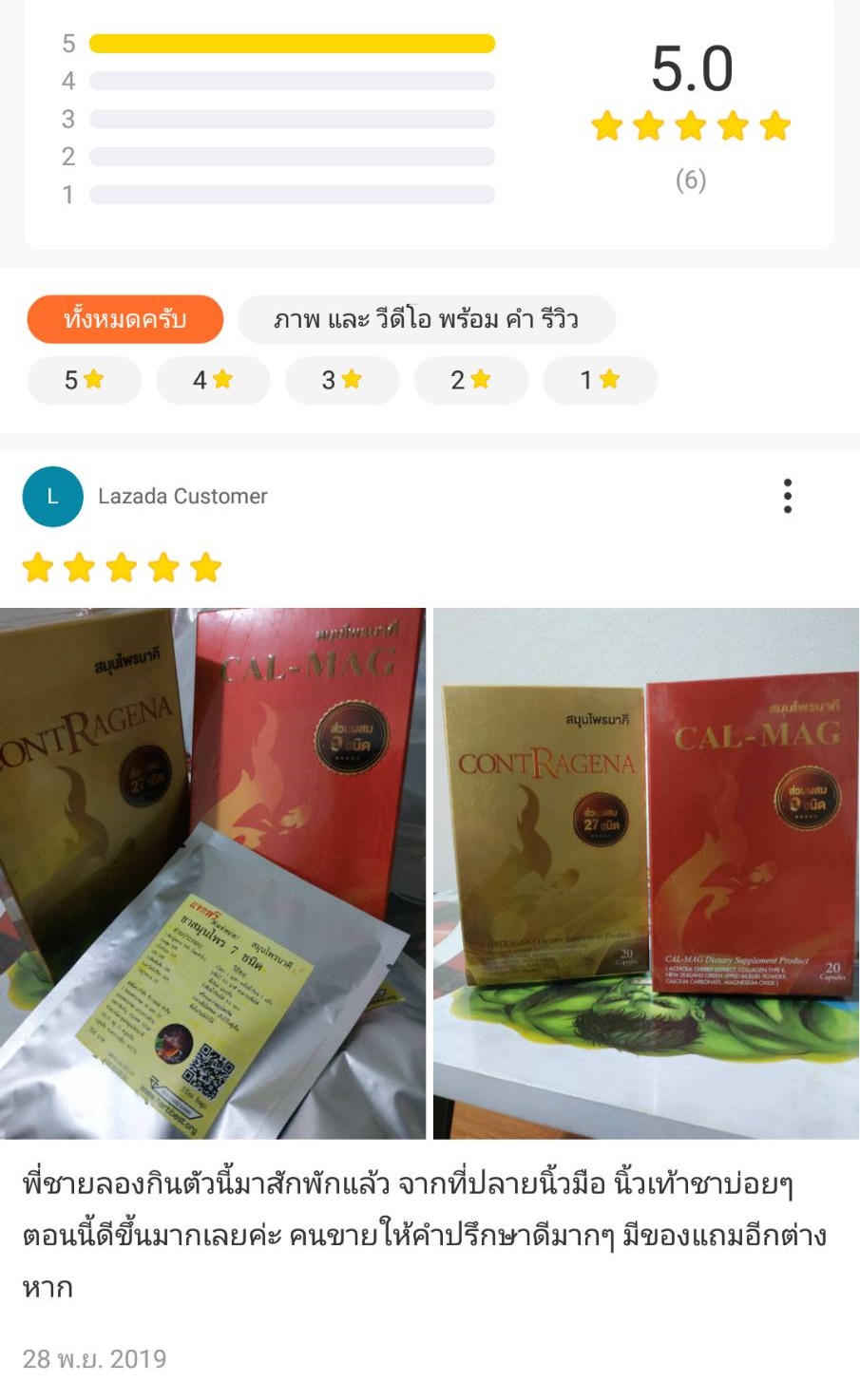Screen dimensions: 860x1400
Task: Filter reviews with ภาพ และ วีดีโอ
Action: point(426,319)
